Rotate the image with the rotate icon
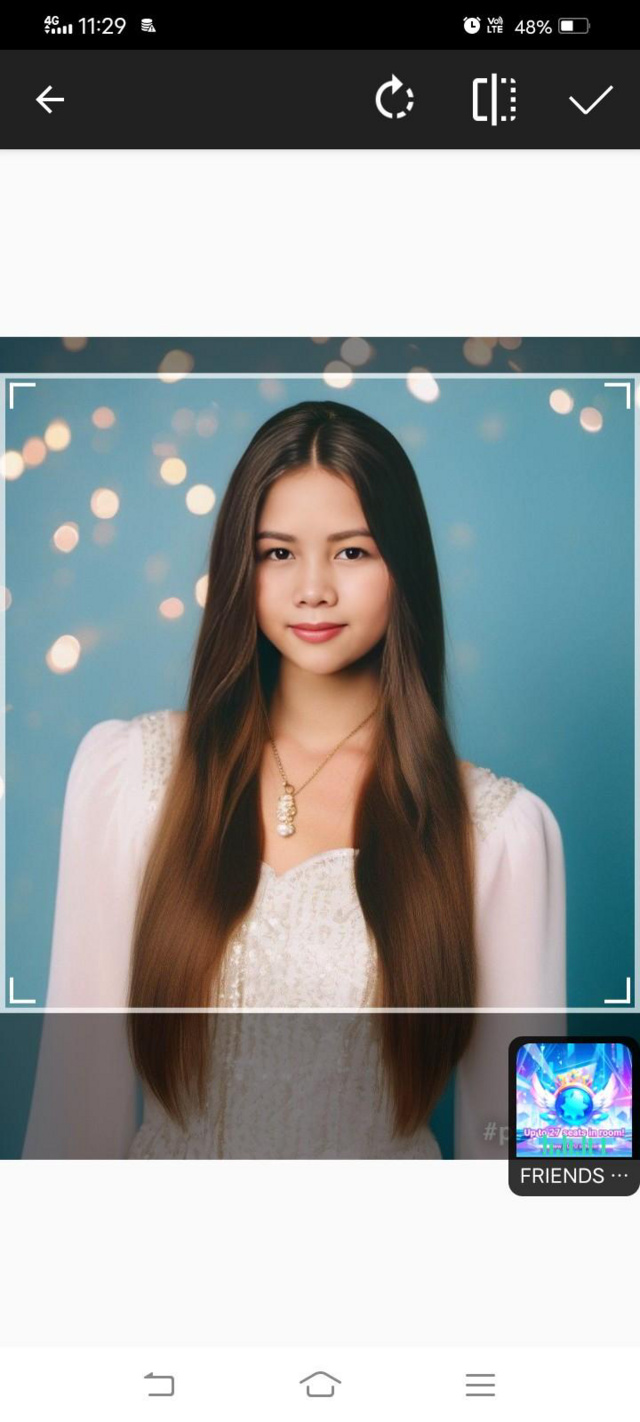The width and height of the screenshot is (640, 1422). 394,99
